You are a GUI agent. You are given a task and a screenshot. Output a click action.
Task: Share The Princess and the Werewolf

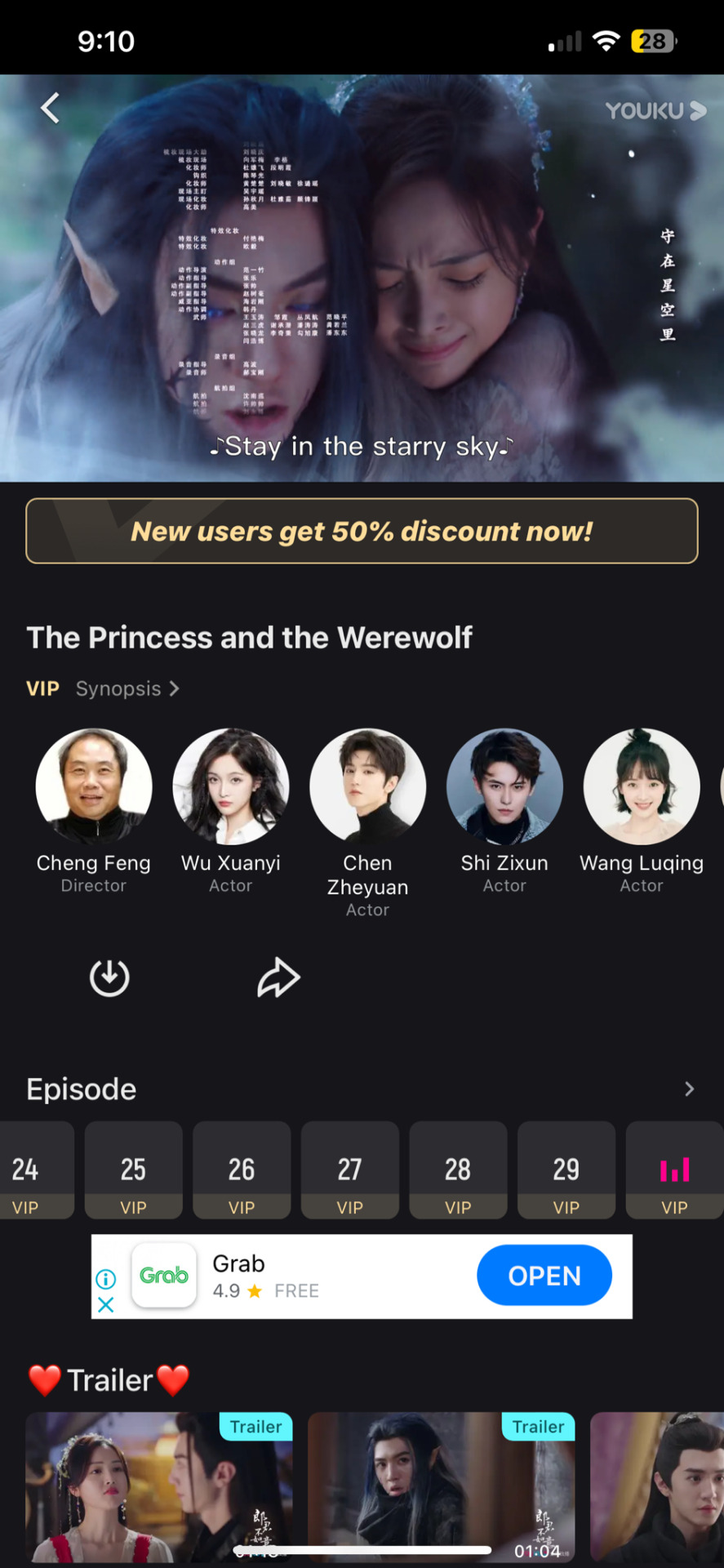(x=278, y=978)
